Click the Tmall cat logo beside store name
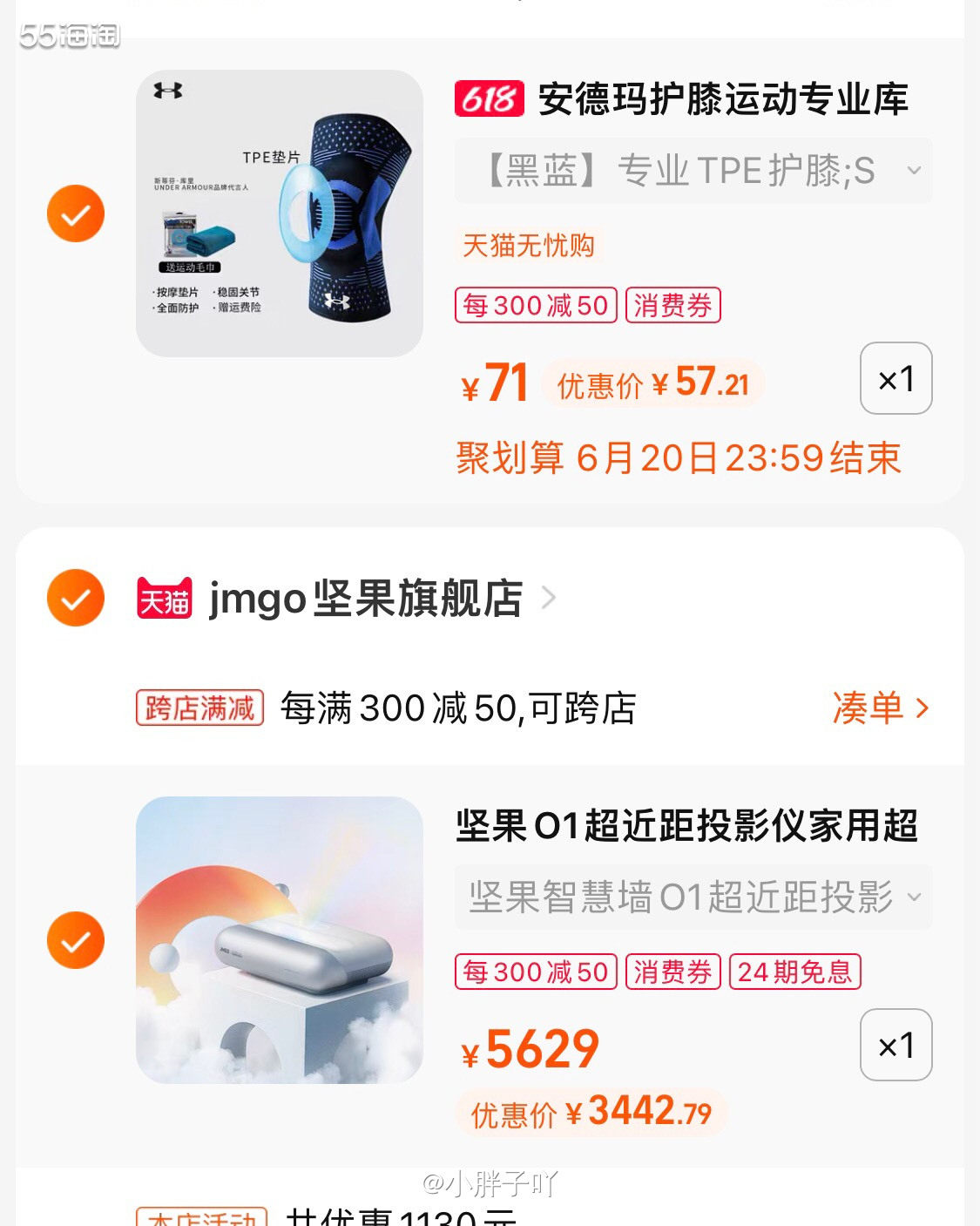Viewport: 980px width, 1226px height. click(x=162, y=598)
